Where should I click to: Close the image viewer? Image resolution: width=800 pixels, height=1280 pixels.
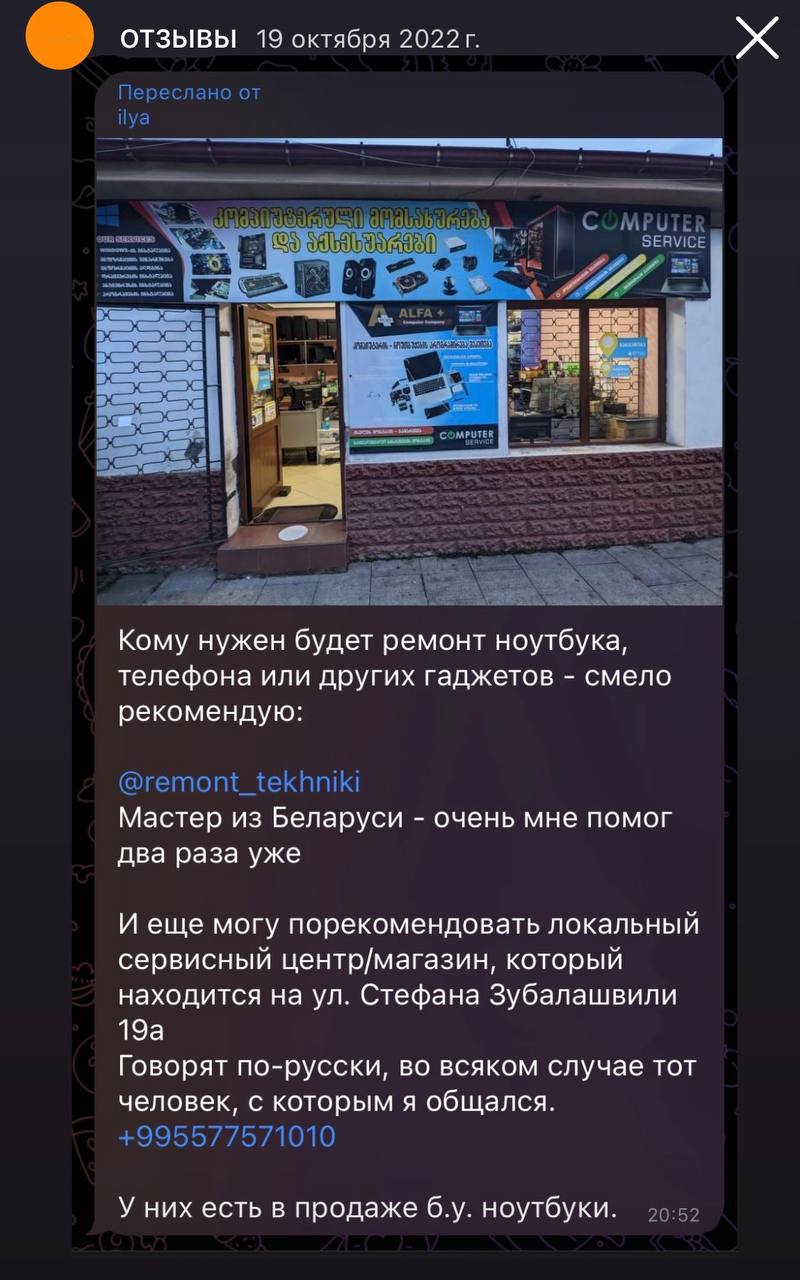tap(757, 38)
